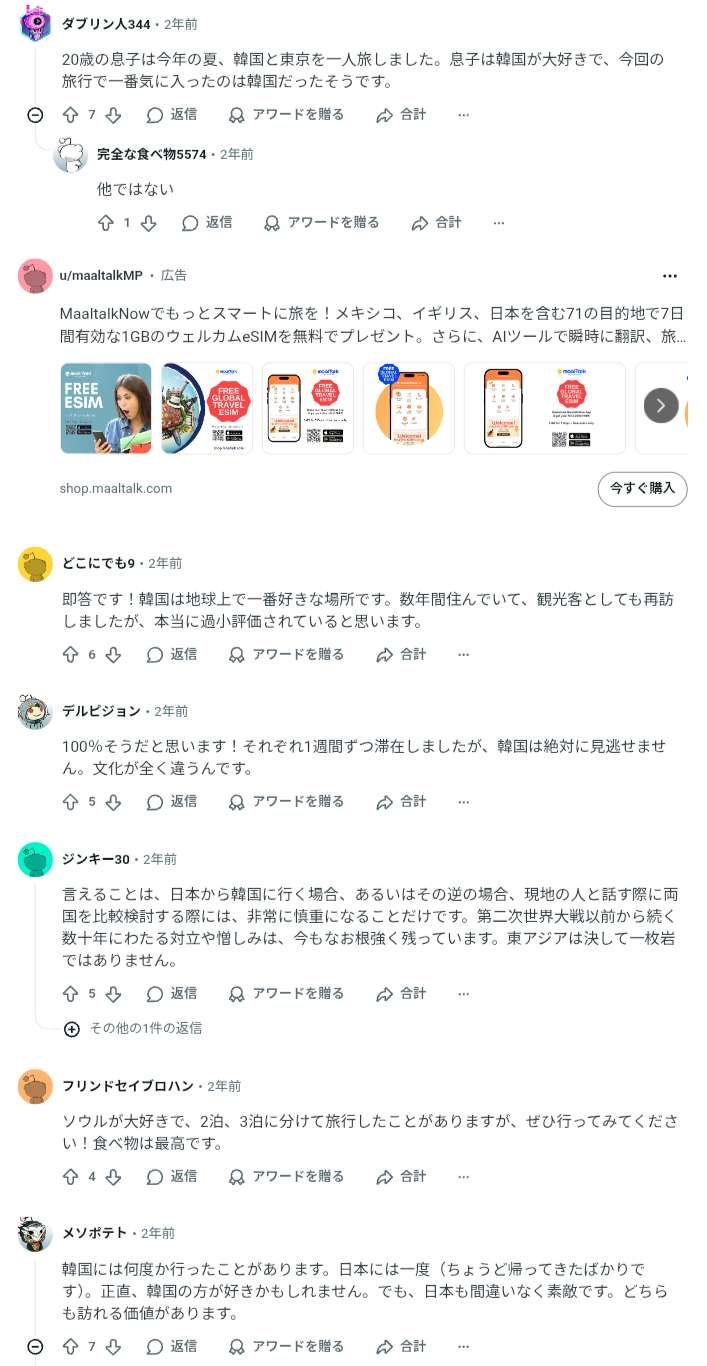Collapse メソポテト's comment thread
Viewport: 707px width, 1366px height.
coord(35,1347)
